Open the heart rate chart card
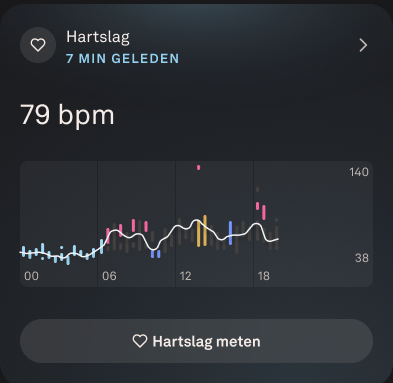The width and height of the screenshot is (393, 383). click(x=196, y=224)
